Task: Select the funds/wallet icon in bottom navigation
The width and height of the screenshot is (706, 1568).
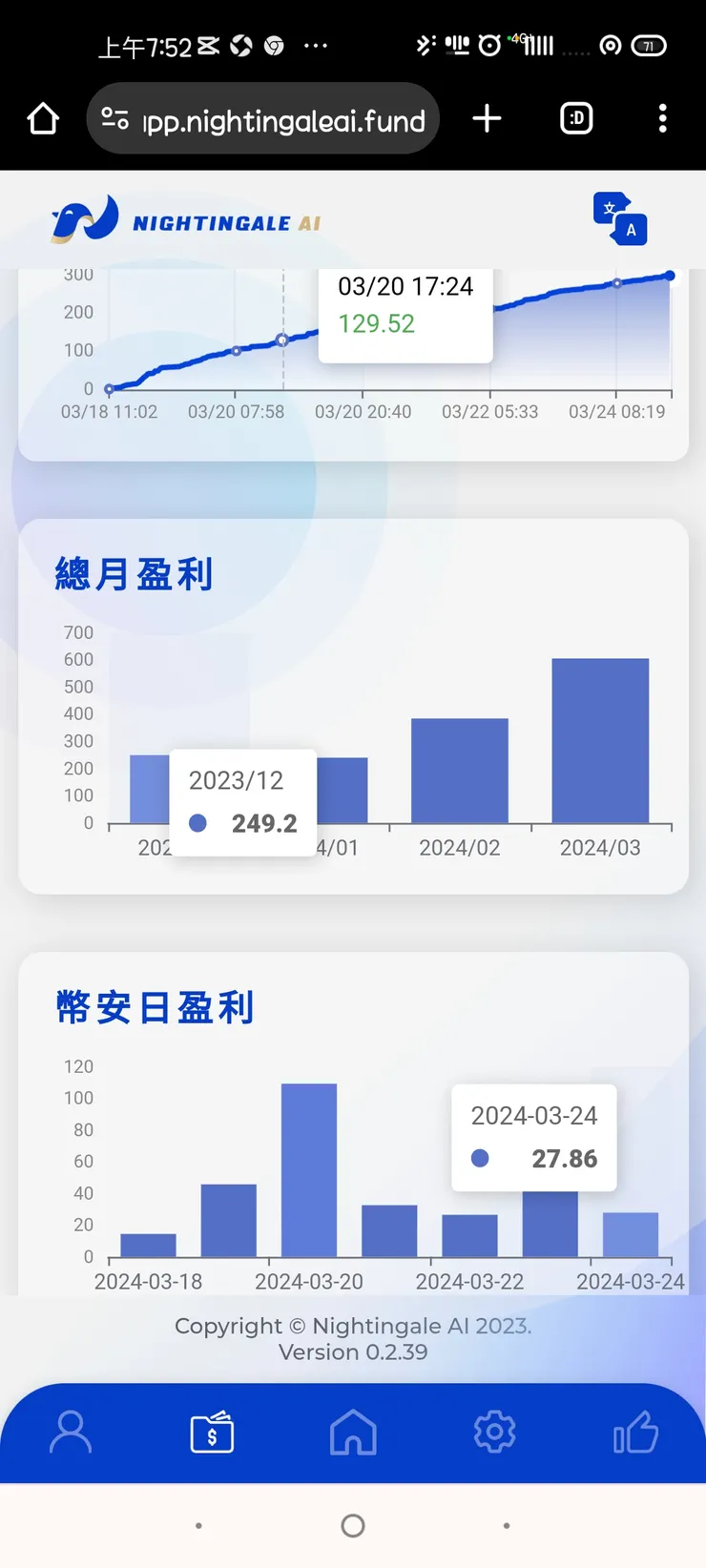Action: coord(212,1432)
